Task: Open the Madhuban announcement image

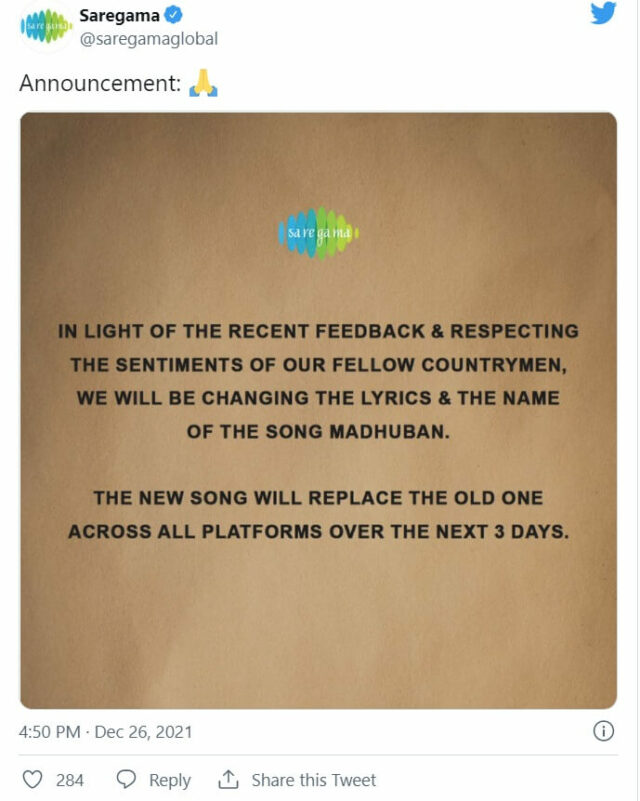Action: tap(318, 410)
